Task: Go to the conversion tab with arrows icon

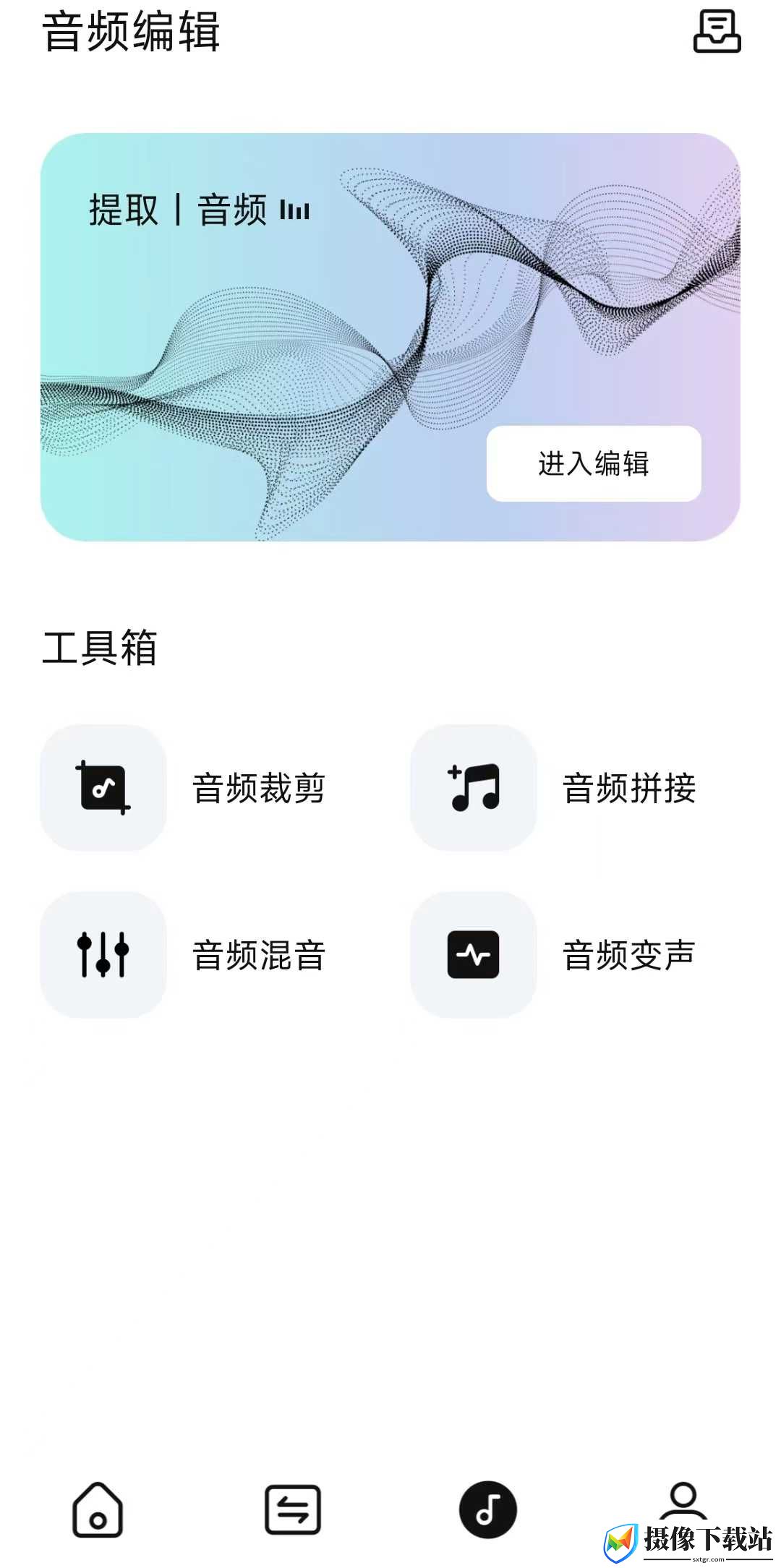Action: (293, 1509)
